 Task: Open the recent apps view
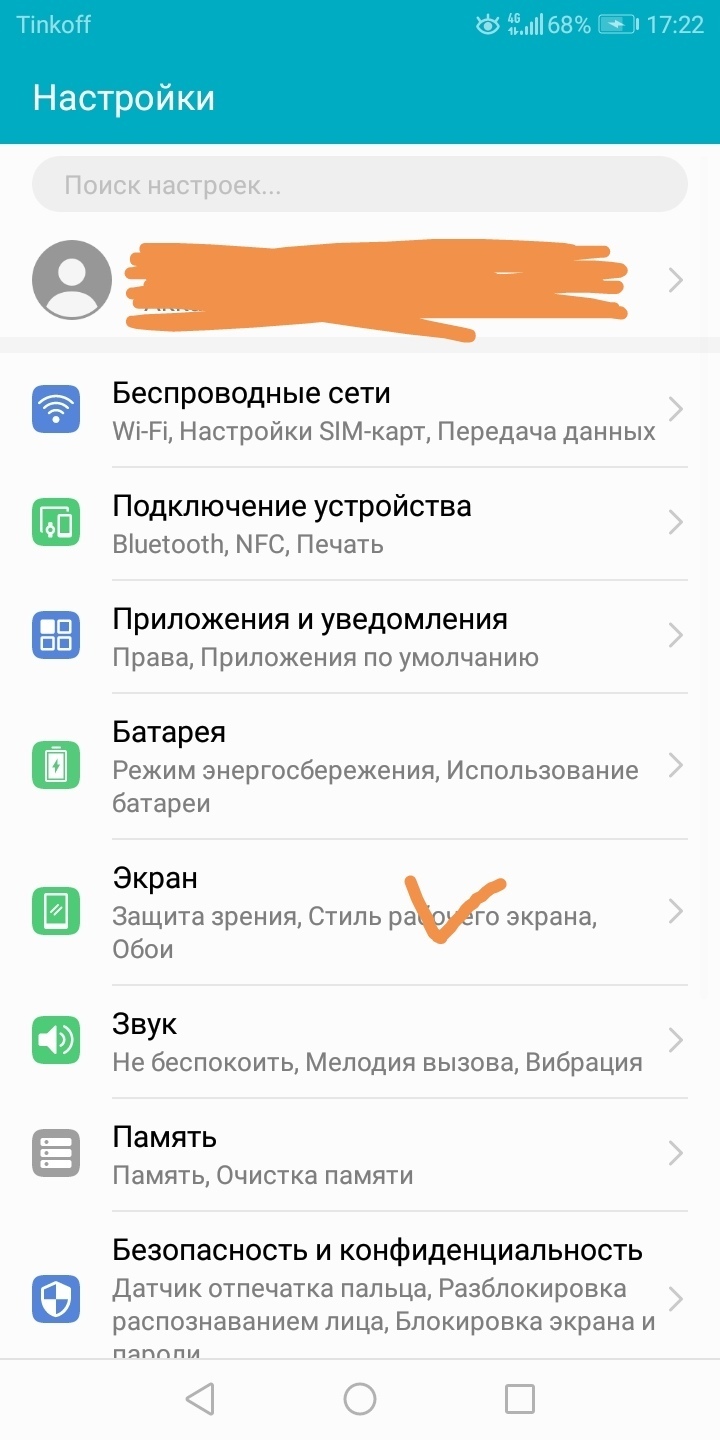coord(519,1399)
